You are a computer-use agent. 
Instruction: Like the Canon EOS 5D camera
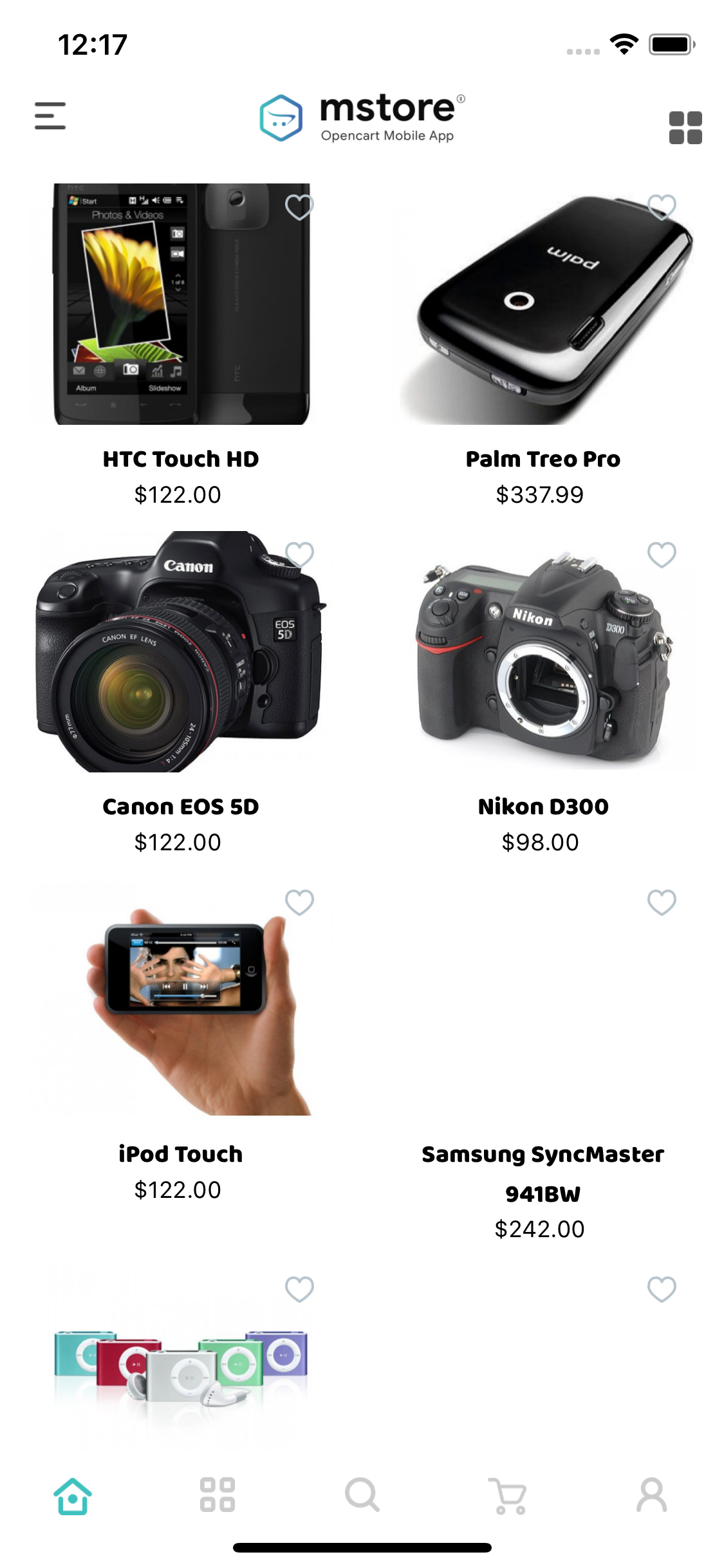click(299, 555)
